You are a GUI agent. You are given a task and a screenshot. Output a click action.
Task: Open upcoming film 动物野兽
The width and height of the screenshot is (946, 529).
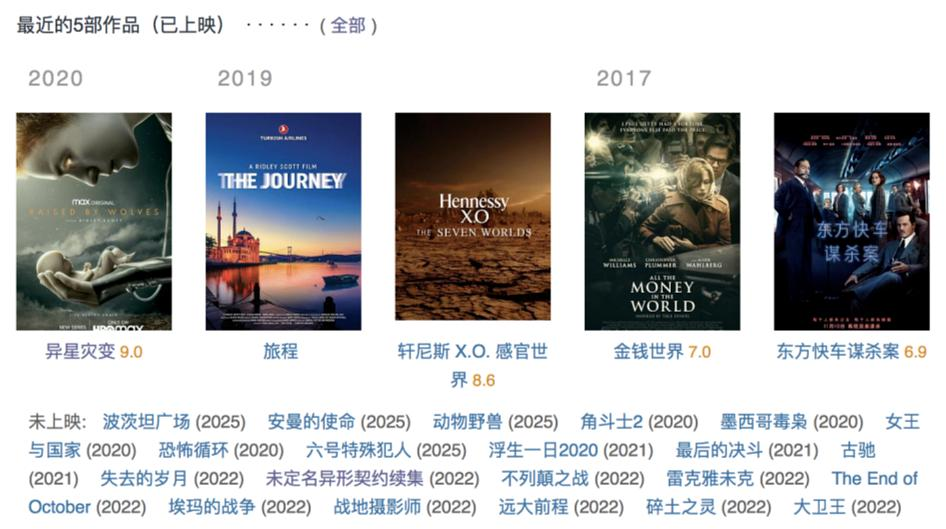pos(468,421)
